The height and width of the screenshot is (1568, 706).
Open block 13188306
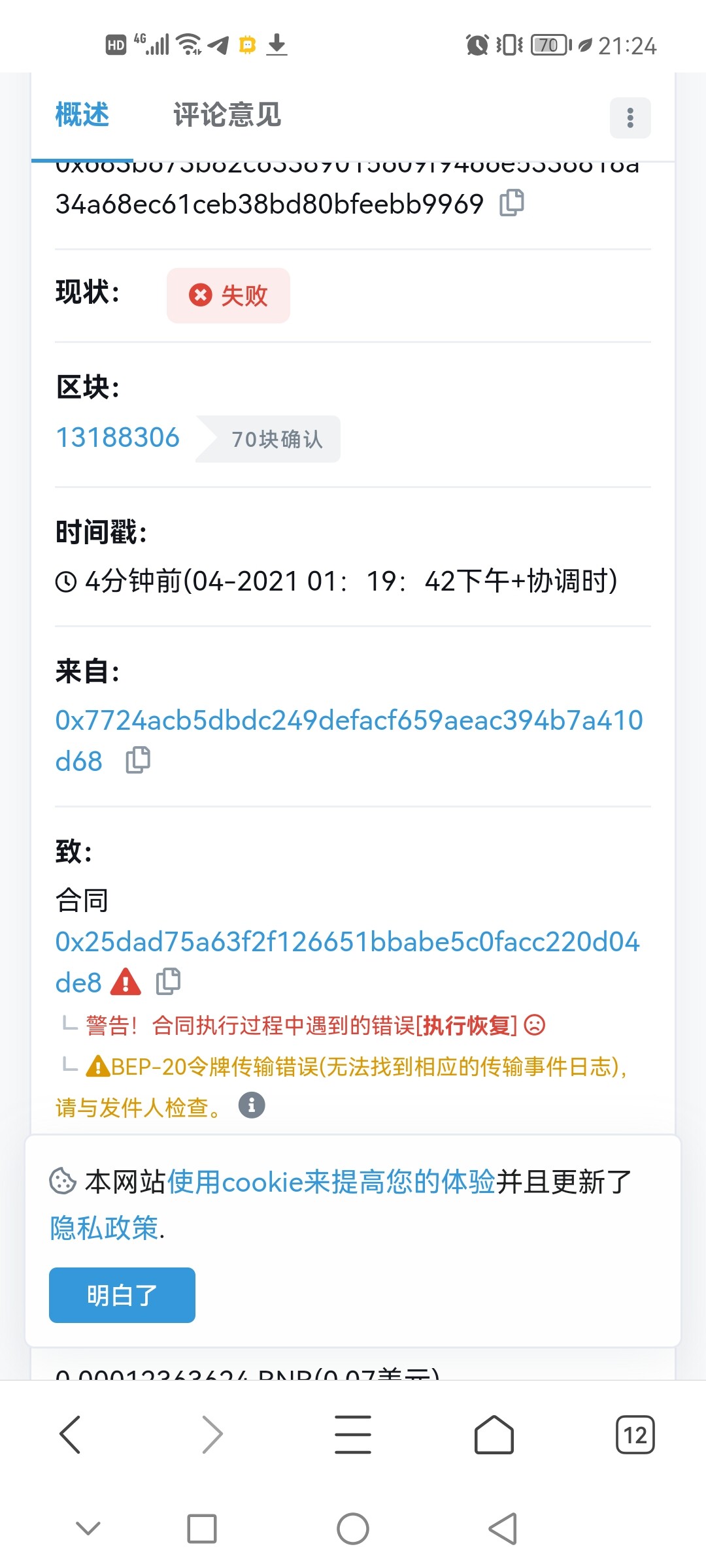point(118,438)
